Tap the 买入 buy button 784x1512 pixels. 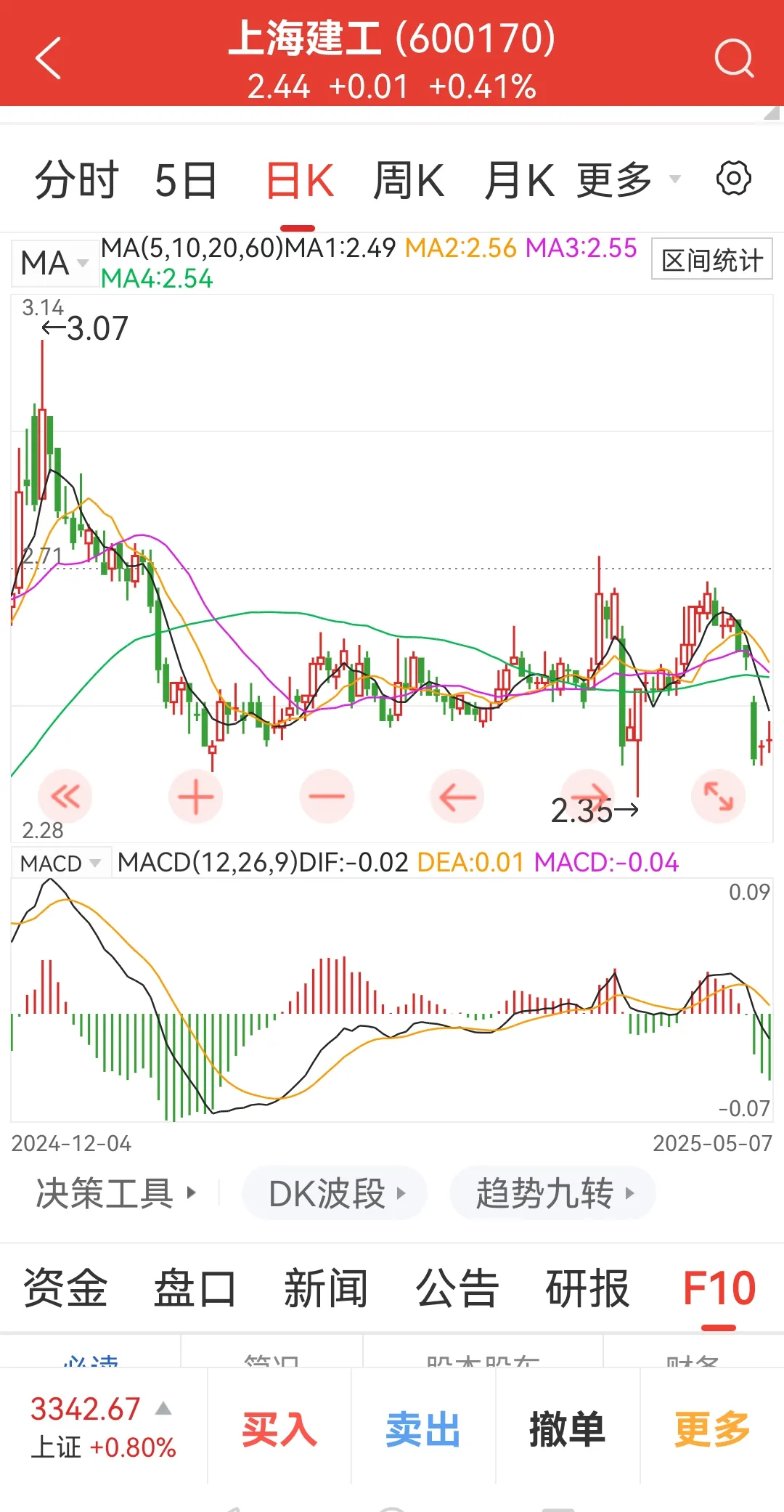279,1429
